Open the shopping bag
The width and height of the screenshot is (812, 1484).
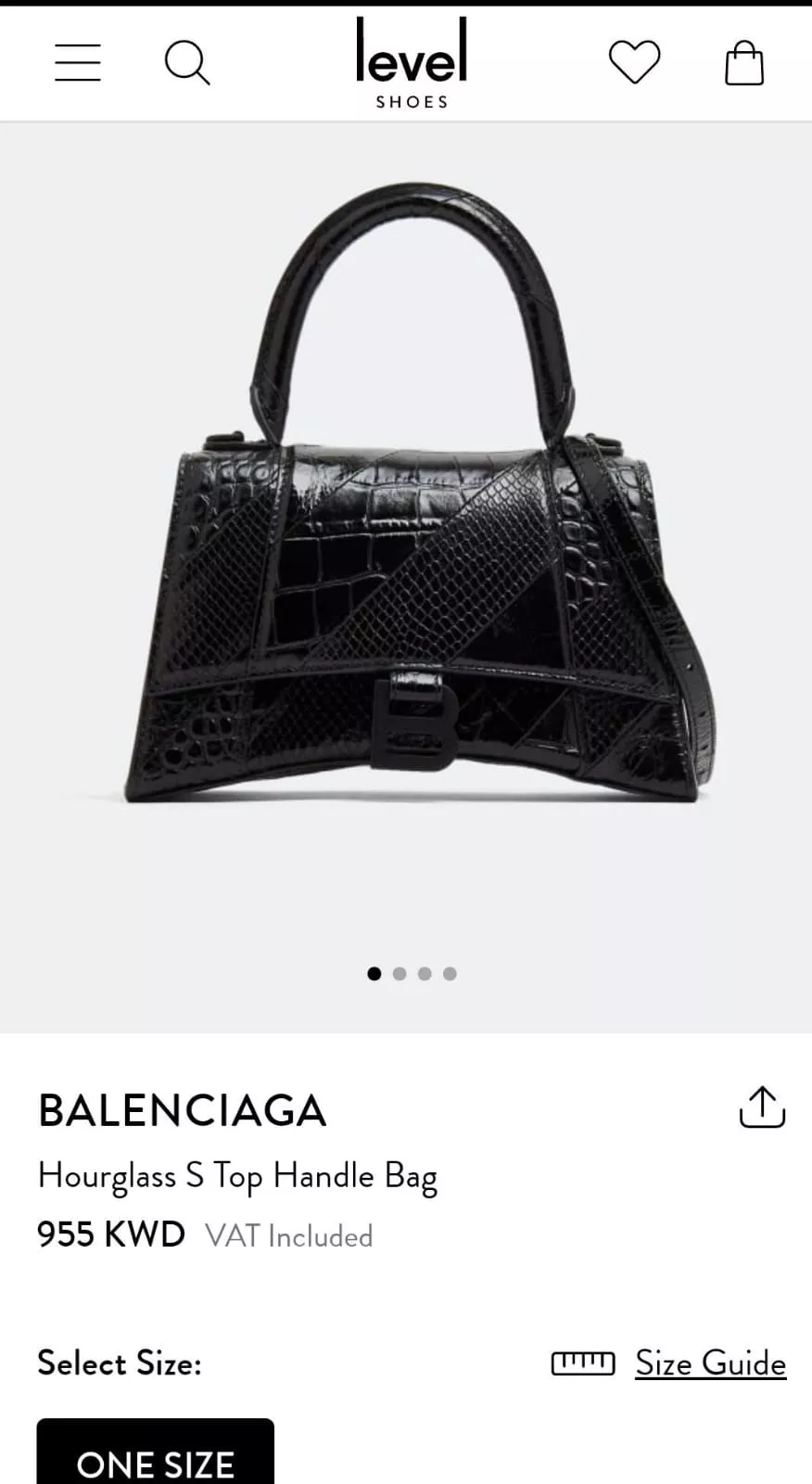point(743,63)
